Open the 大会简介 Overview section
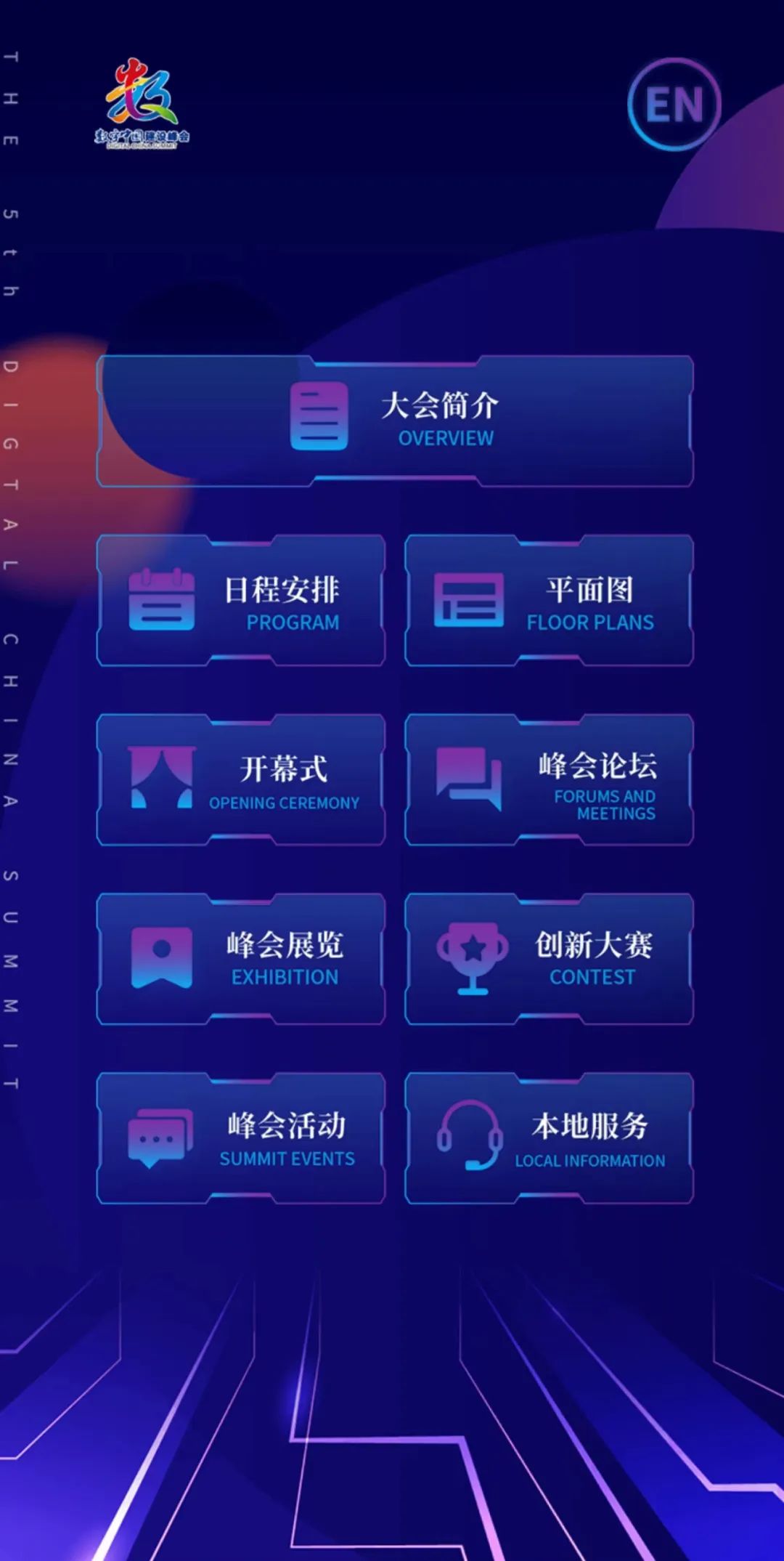 click(x=395, y=421)
